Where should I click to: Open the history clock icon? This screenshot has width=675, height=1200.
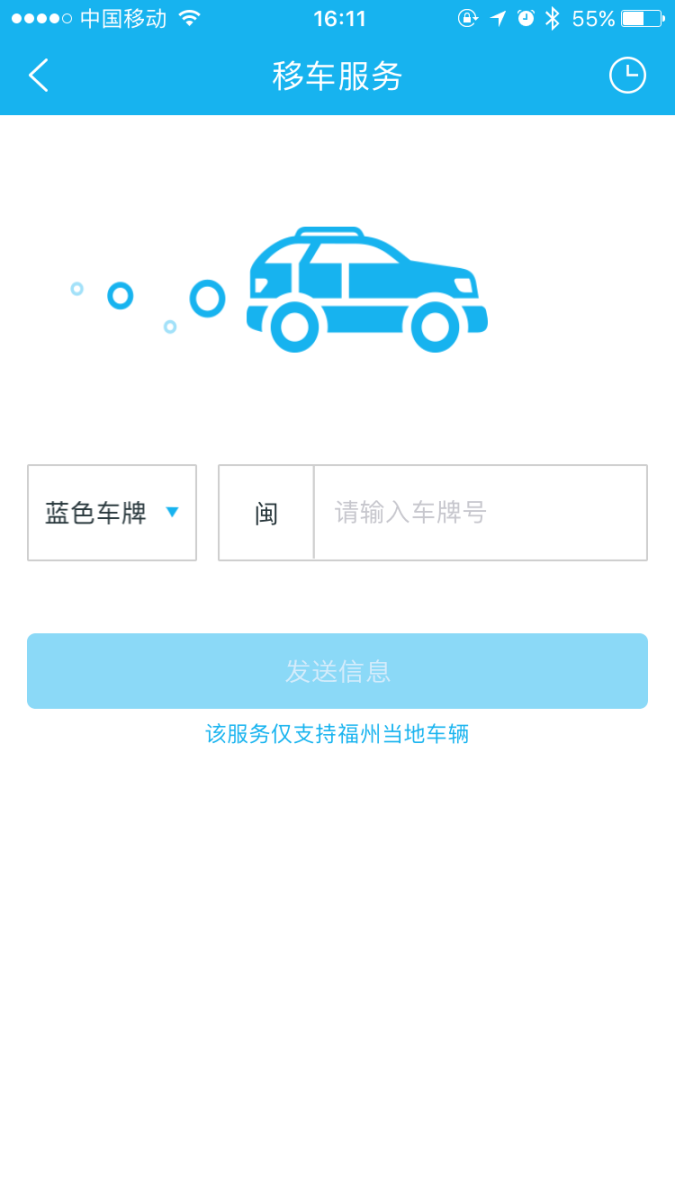tap(627, 76)
